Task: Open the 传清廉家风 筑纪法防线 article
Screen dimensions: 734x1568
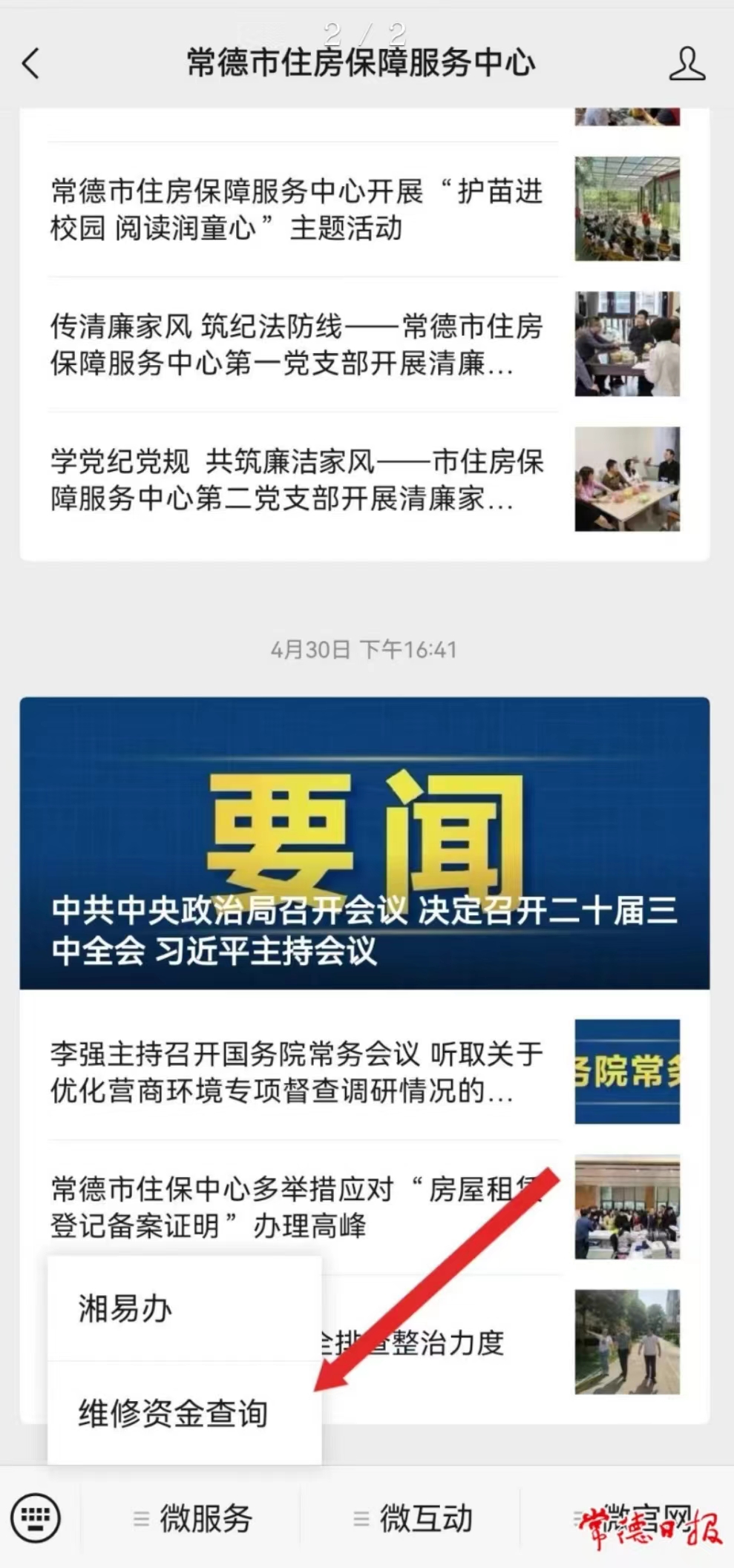Action: pyautogui.click(x=297, y=345)
